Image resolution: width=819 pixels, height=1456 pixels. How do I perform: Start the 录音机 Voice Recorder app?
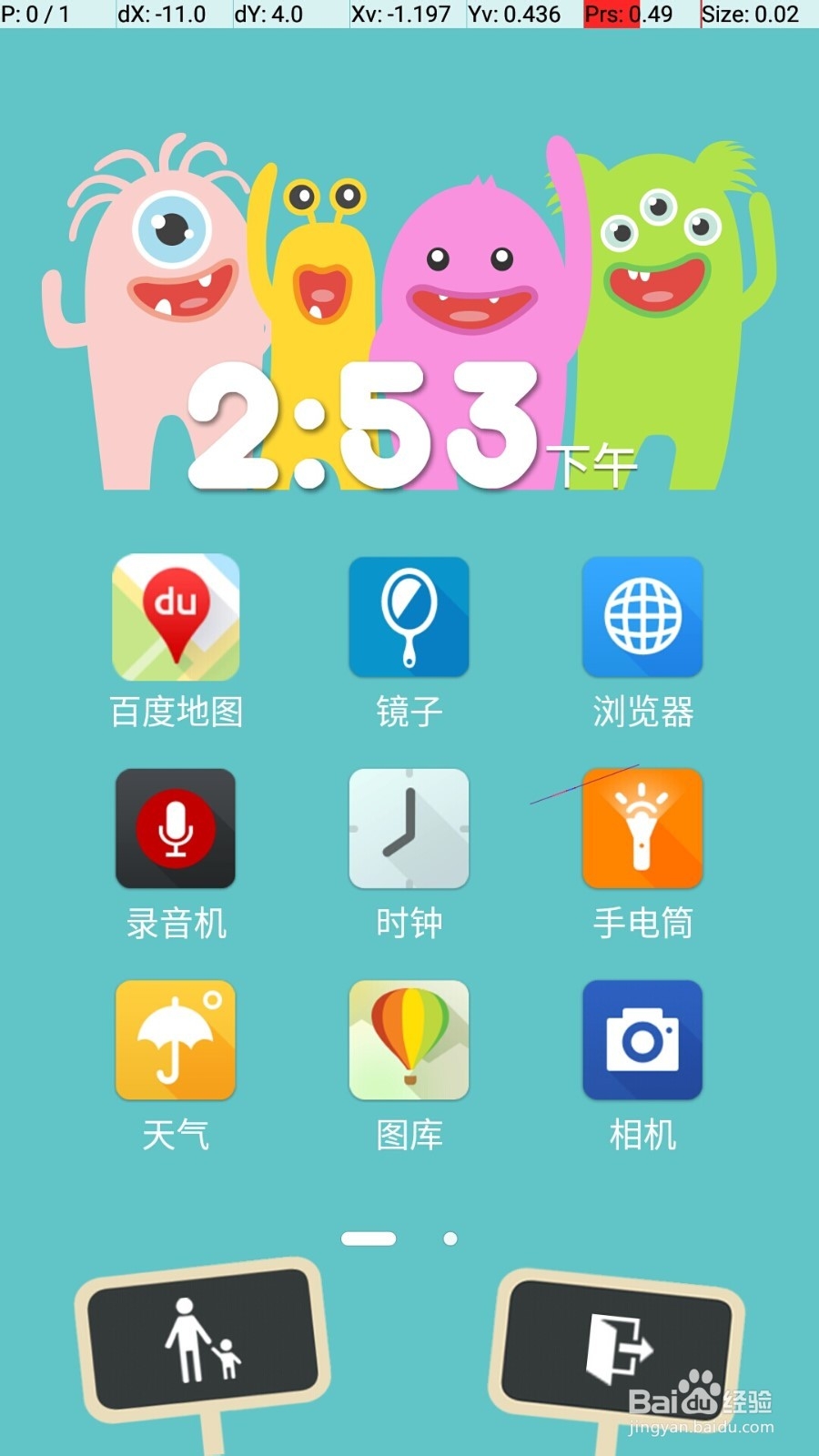[x=175, y=828]
